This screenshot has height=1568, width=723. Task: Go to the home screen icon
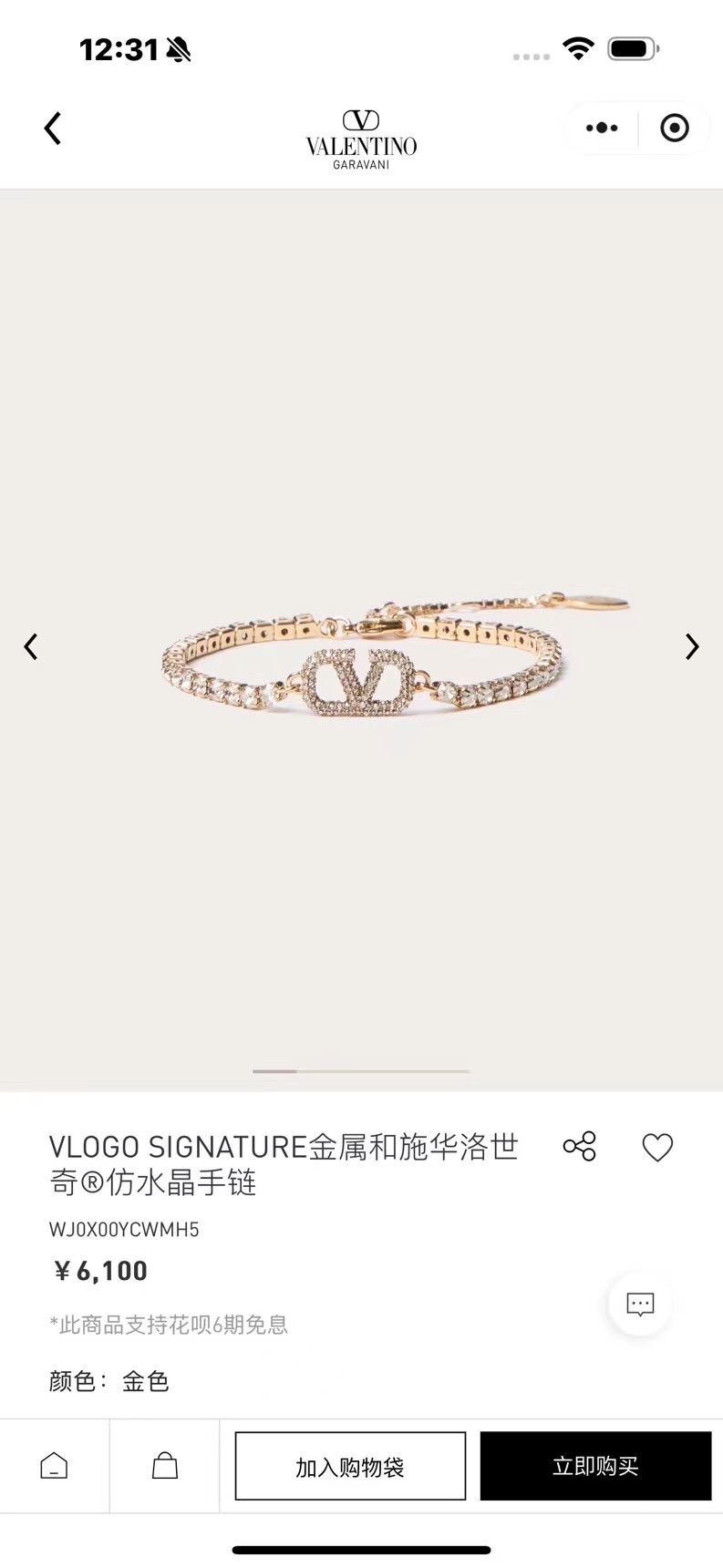54,1466
